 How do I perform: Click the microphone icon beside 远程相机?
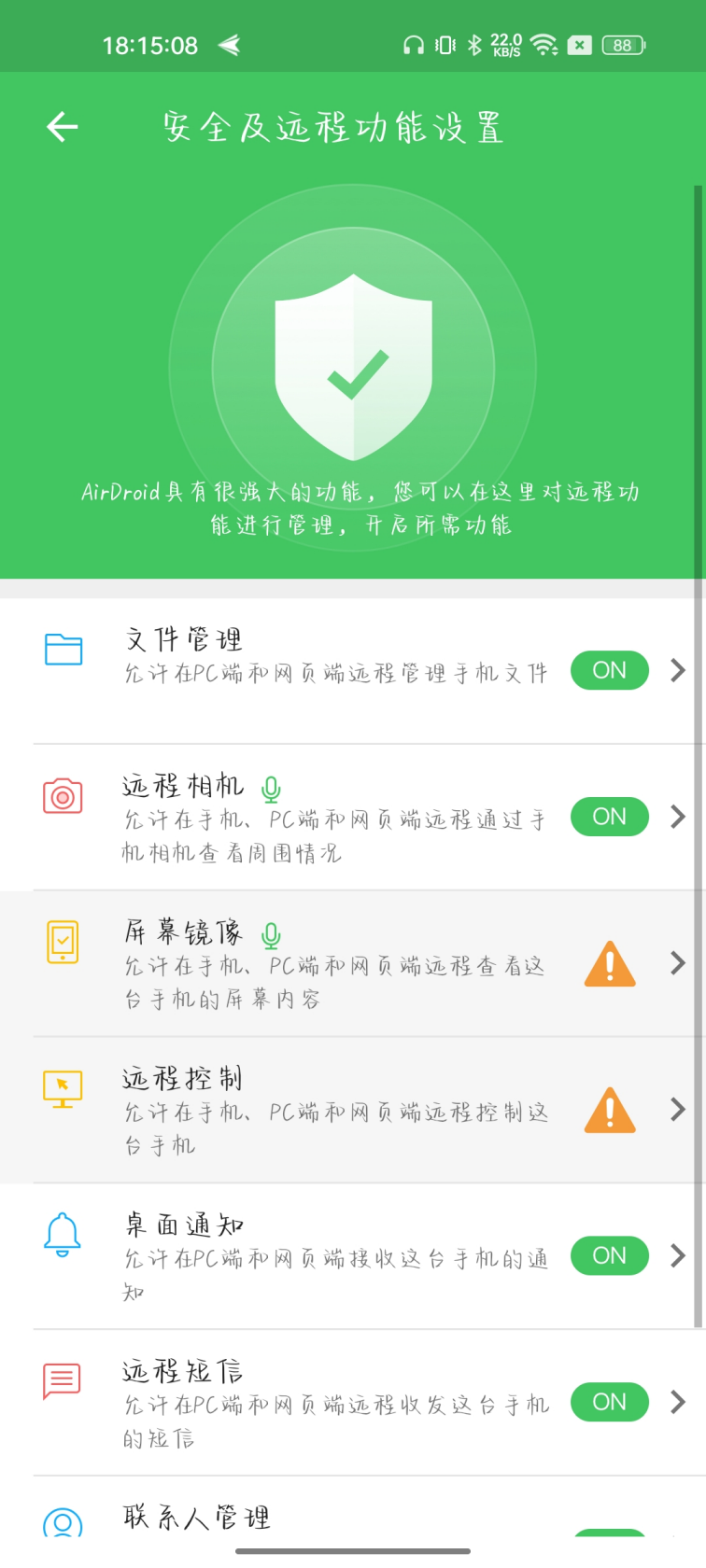click(x=271, y=789)
